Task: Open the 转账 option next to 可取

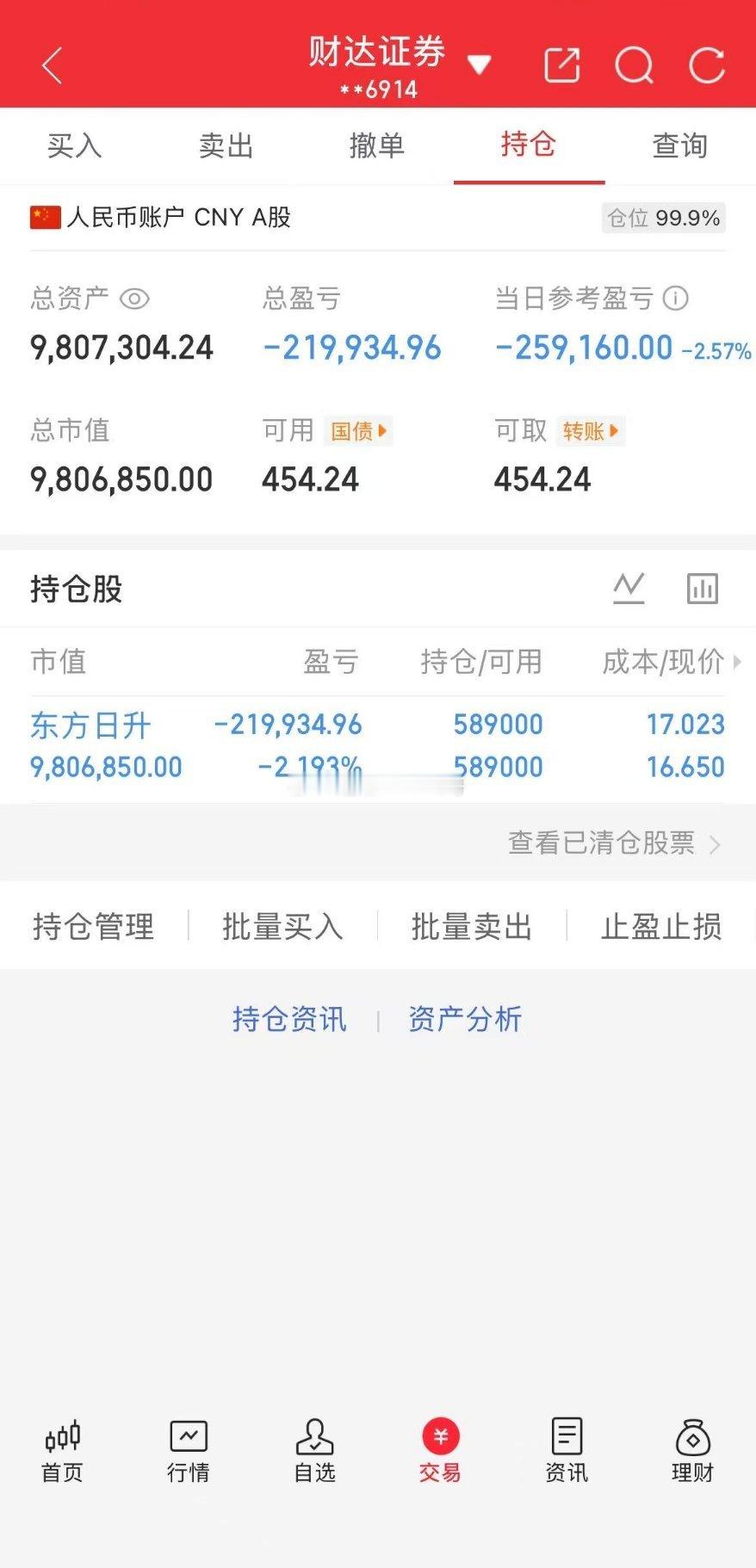Action: tap(590, 431)
